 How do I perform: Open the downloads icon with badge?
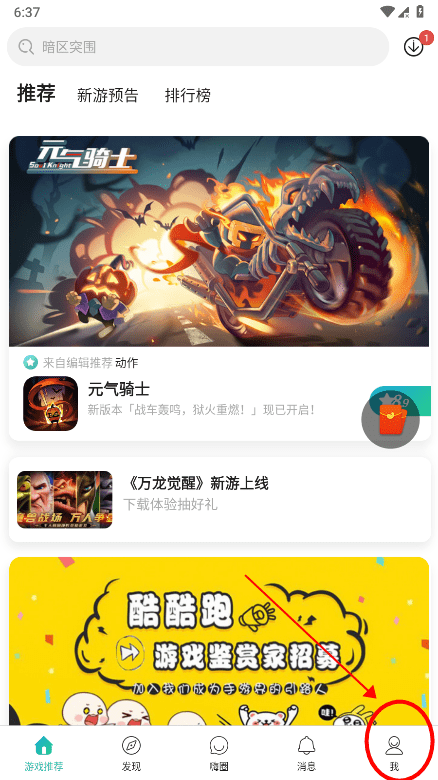click(x=414, y=46)
